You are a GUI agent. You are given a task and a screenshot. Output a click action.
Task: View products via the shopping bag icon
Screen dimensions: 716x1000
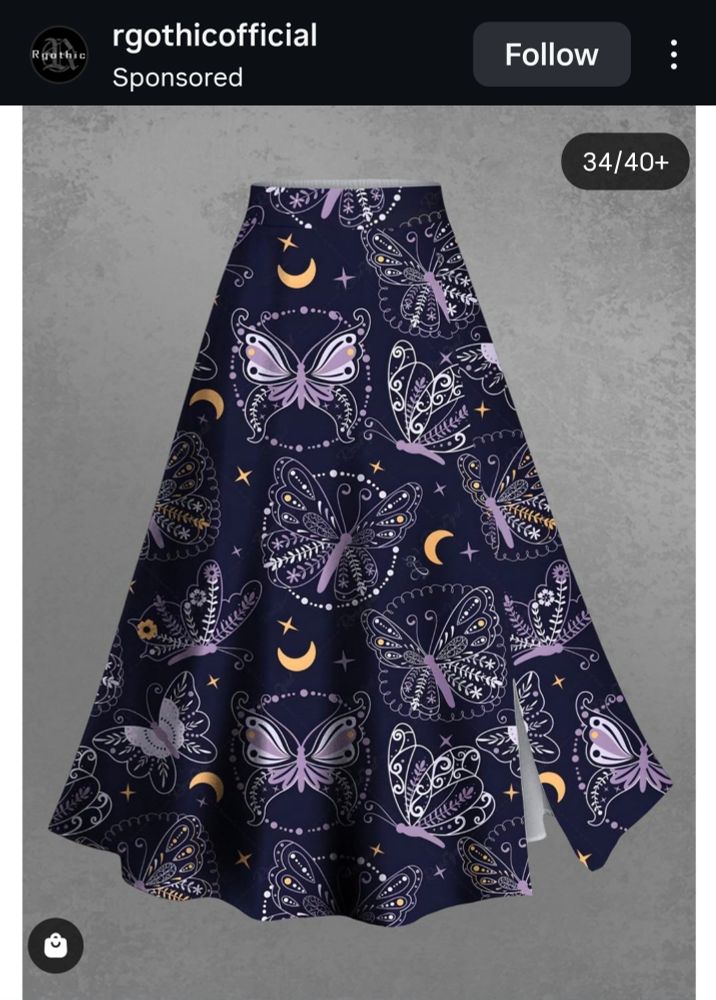click(56, 945)
